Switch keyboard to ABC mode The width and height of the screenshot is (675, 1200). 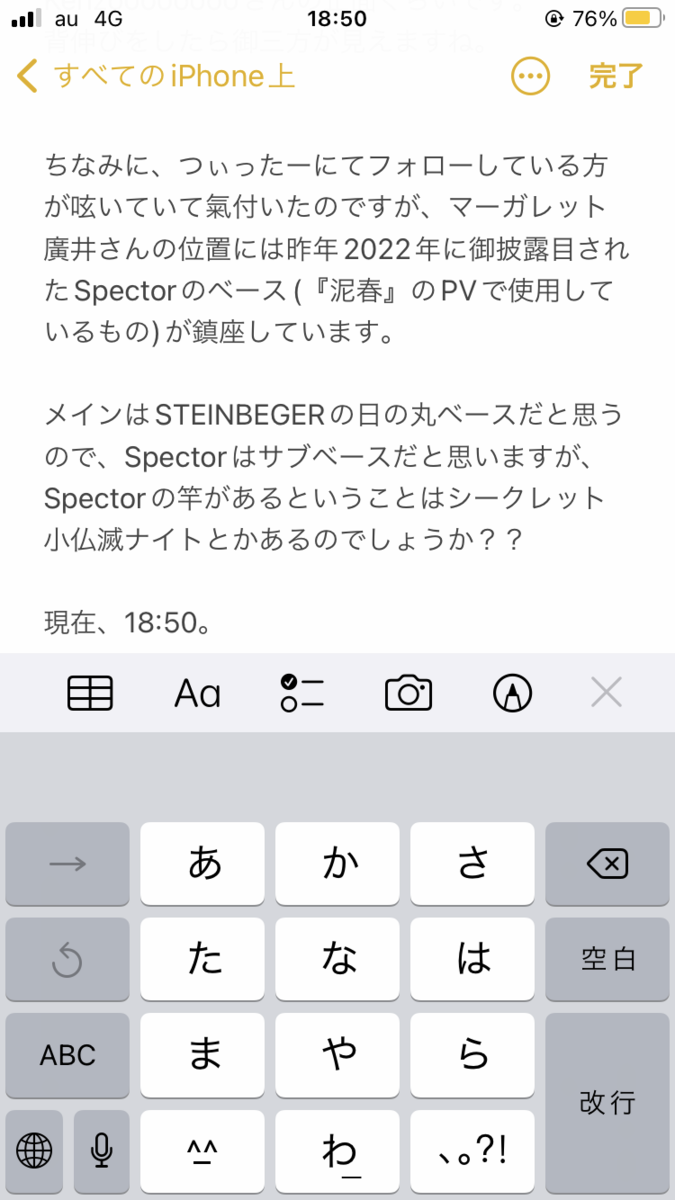pyautogui.click(x=68, y=1054)
